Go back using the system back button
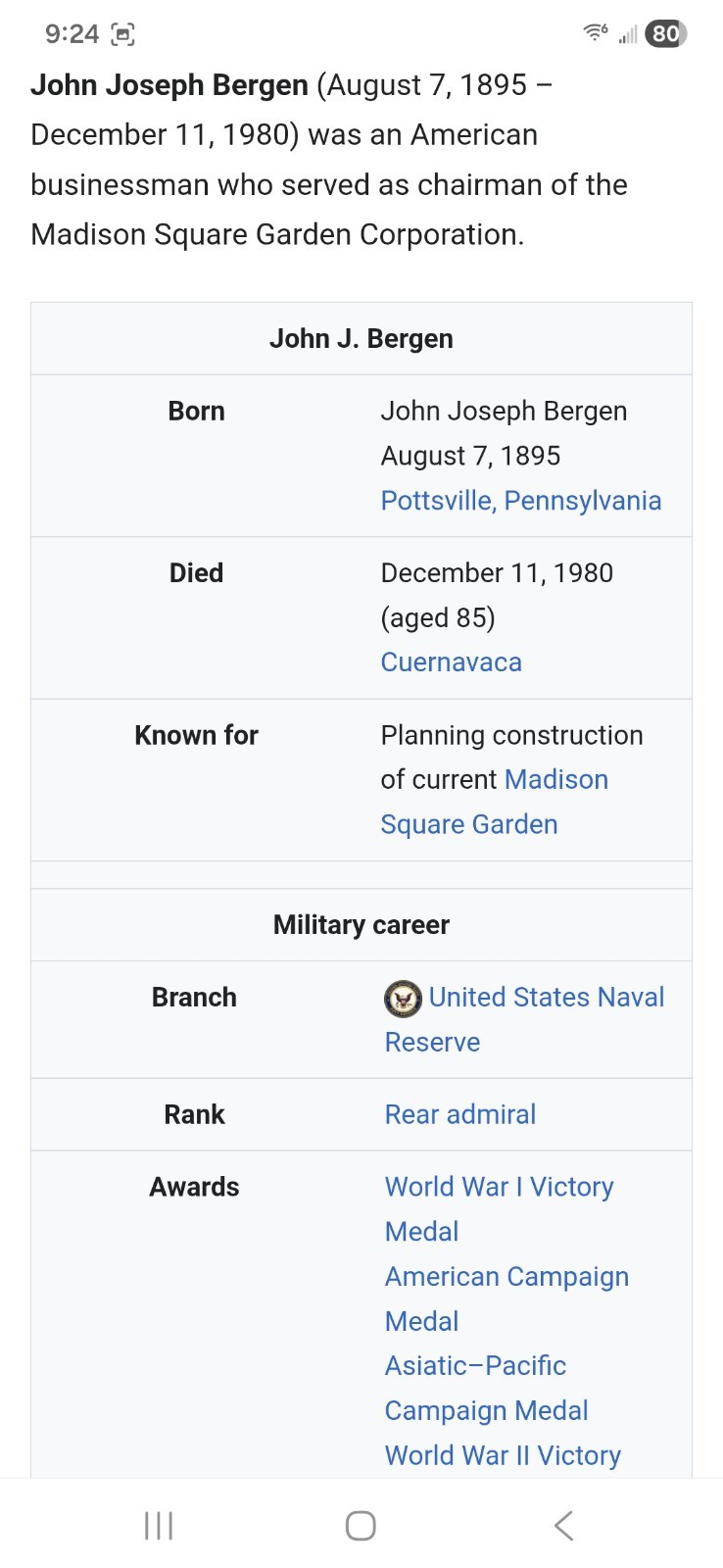 click(563, 1526)
